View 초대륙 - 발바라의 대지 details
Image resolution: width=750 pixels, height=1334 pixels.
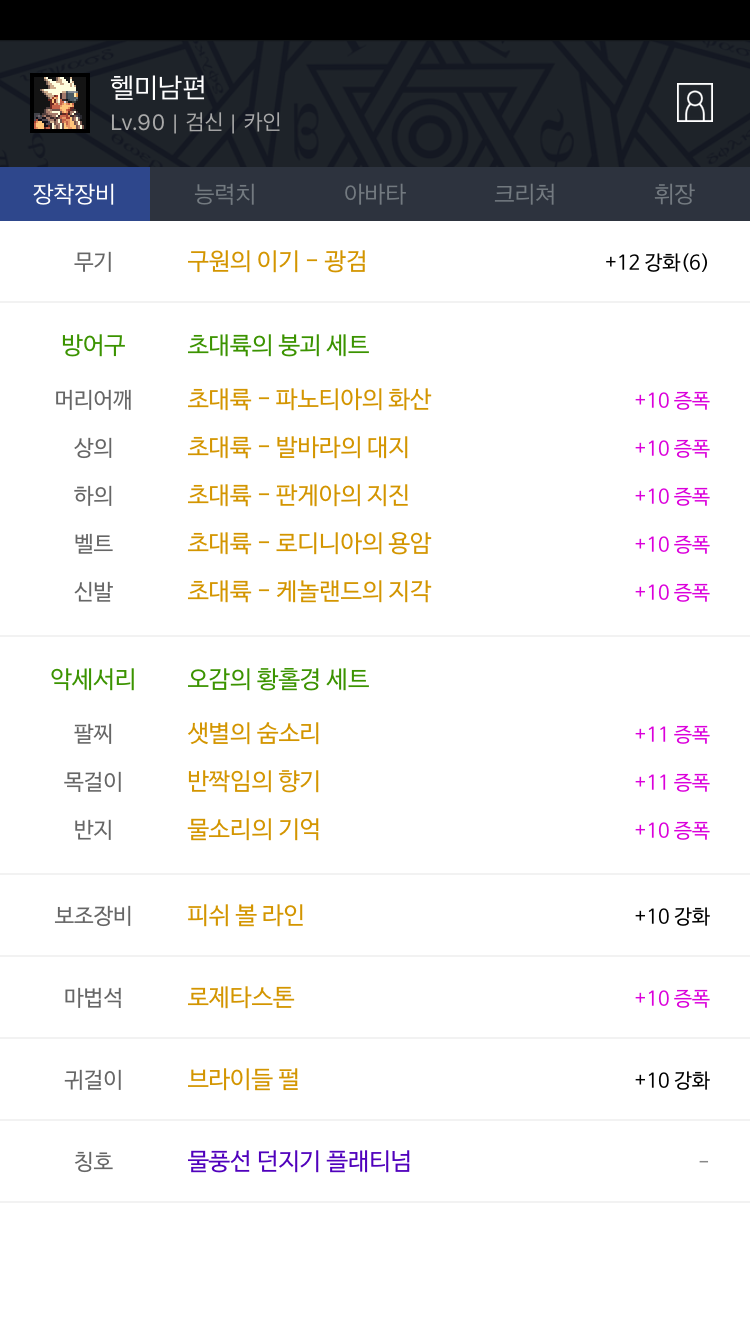point(298,447)
